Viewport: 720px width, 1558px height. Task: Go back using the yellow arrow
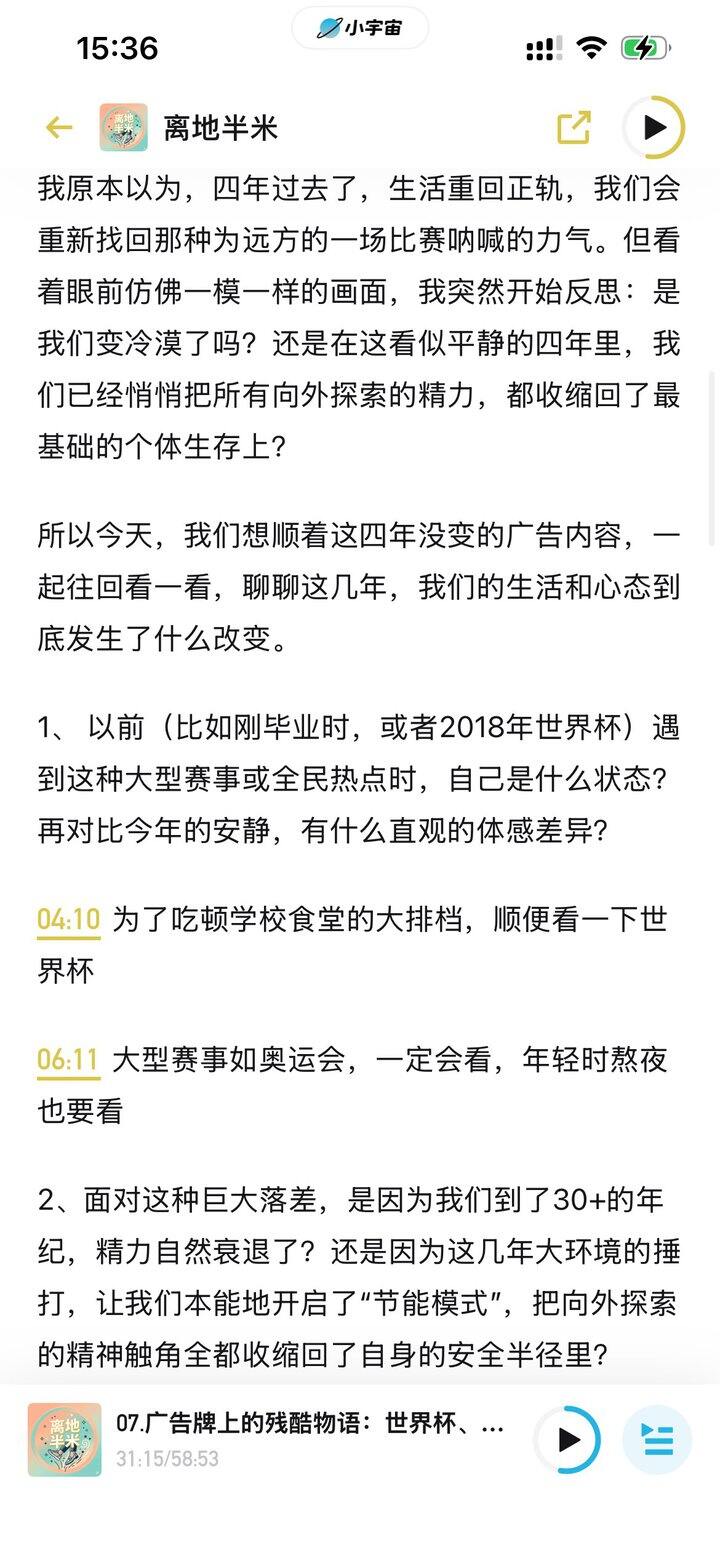(59, 127)
